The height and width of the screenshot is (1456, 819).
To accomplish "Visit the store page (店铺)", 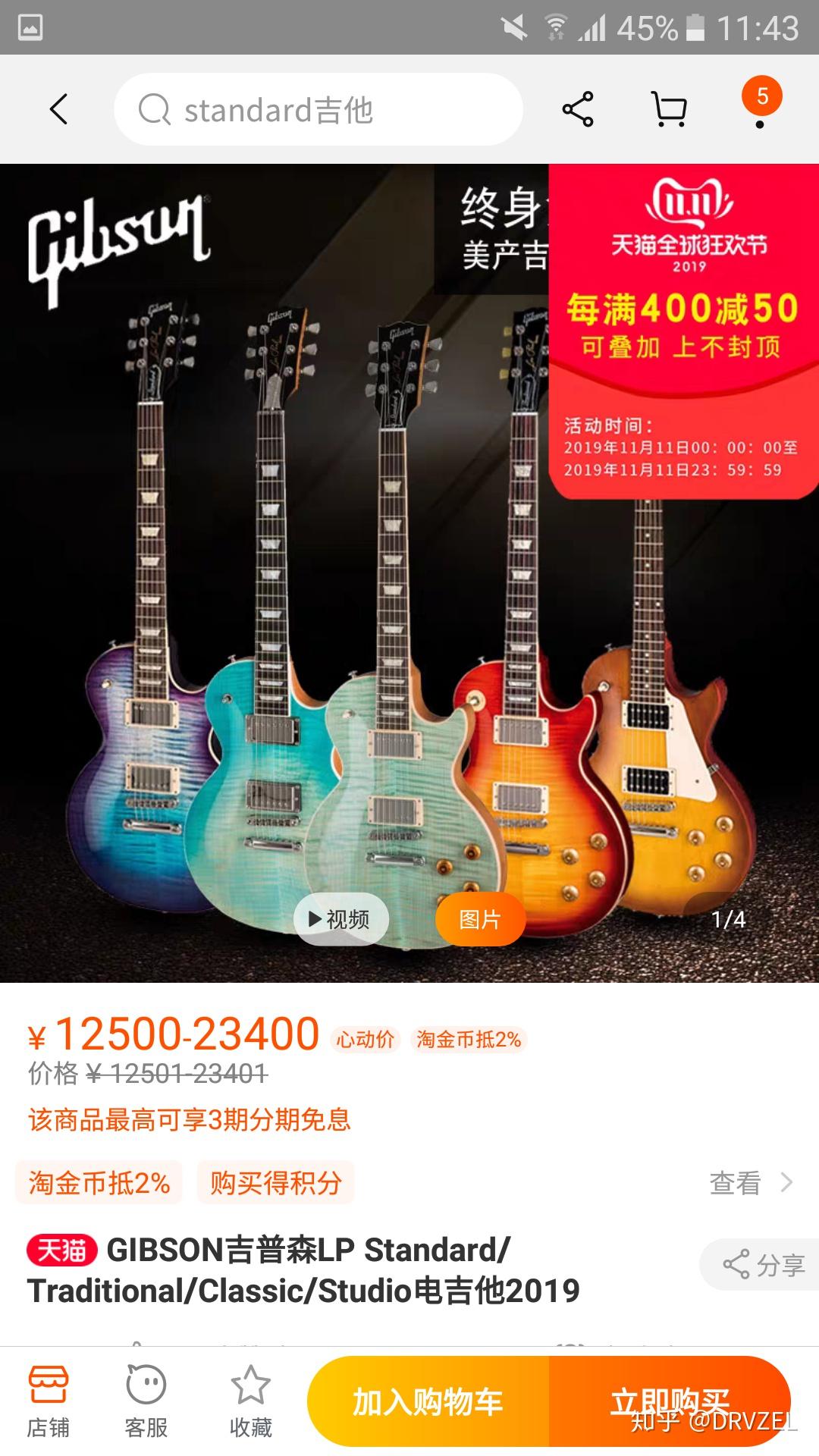I will tap(49, 1403).
